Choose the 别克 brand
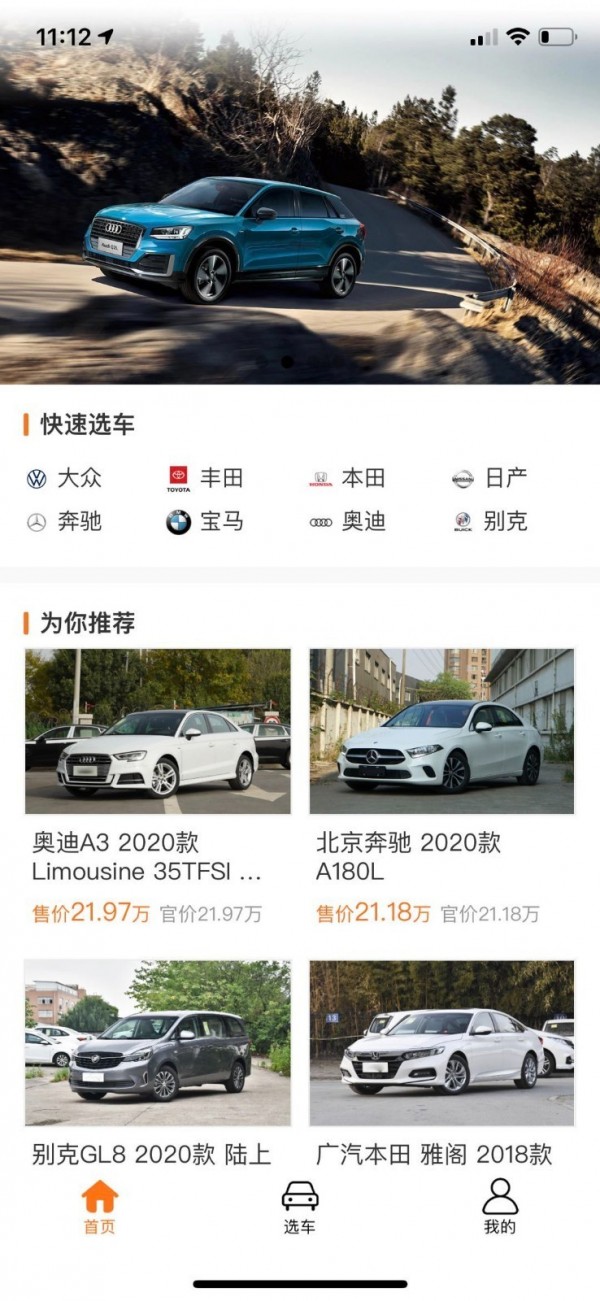Viewport: 600px width, 1301px height. [x=490, y=521]
